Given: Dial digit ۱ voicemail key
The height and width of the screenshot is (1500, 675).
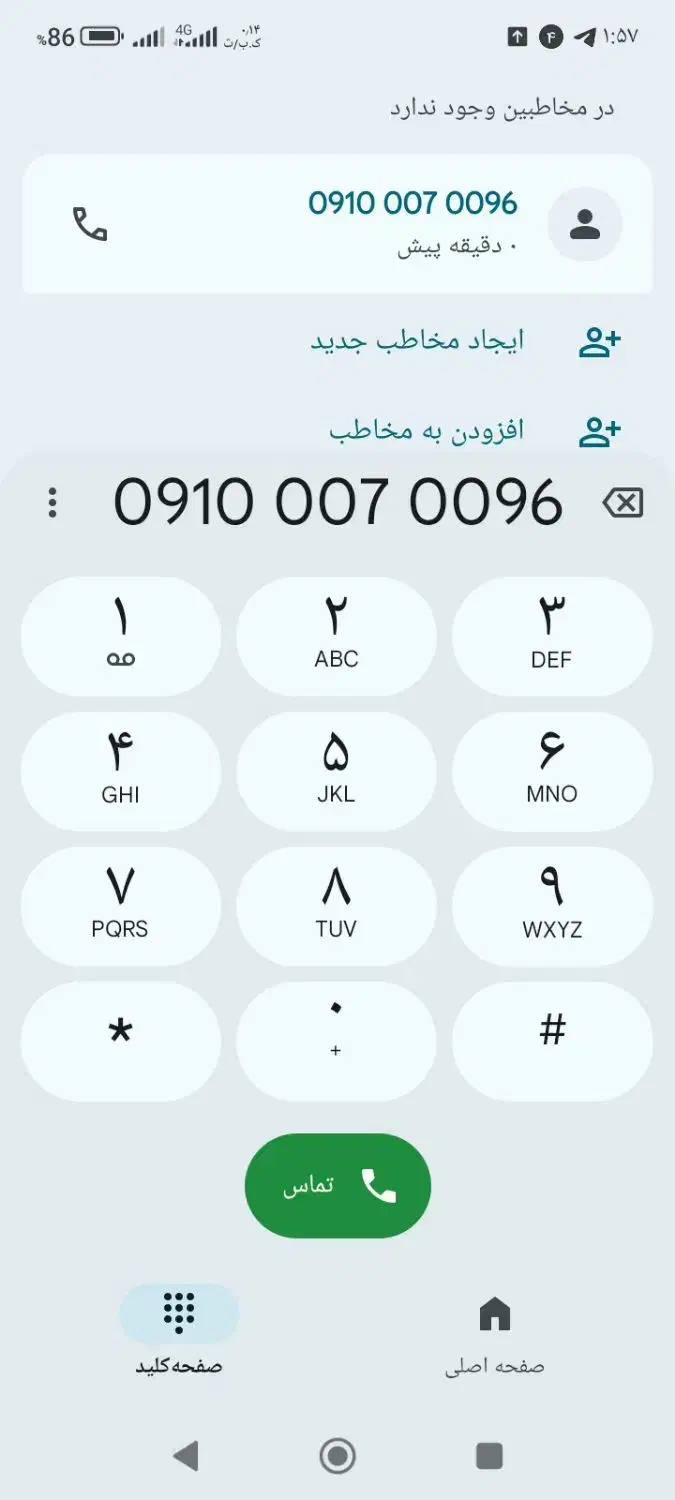Looking at the screenshot, I should click(x=121, y=636).
